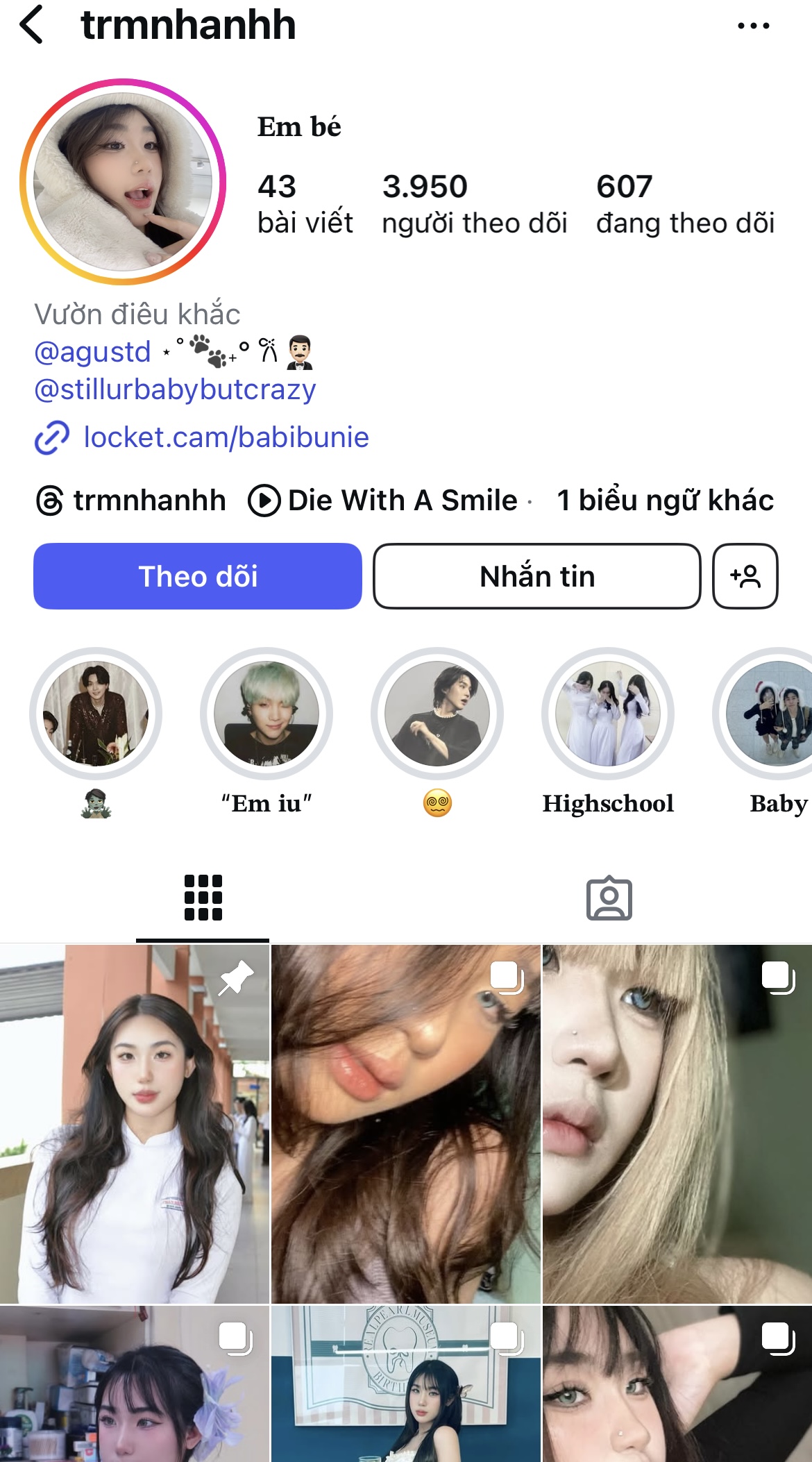View the profile picture story
Screen dimensions: 812x1462
coord(123,181)
